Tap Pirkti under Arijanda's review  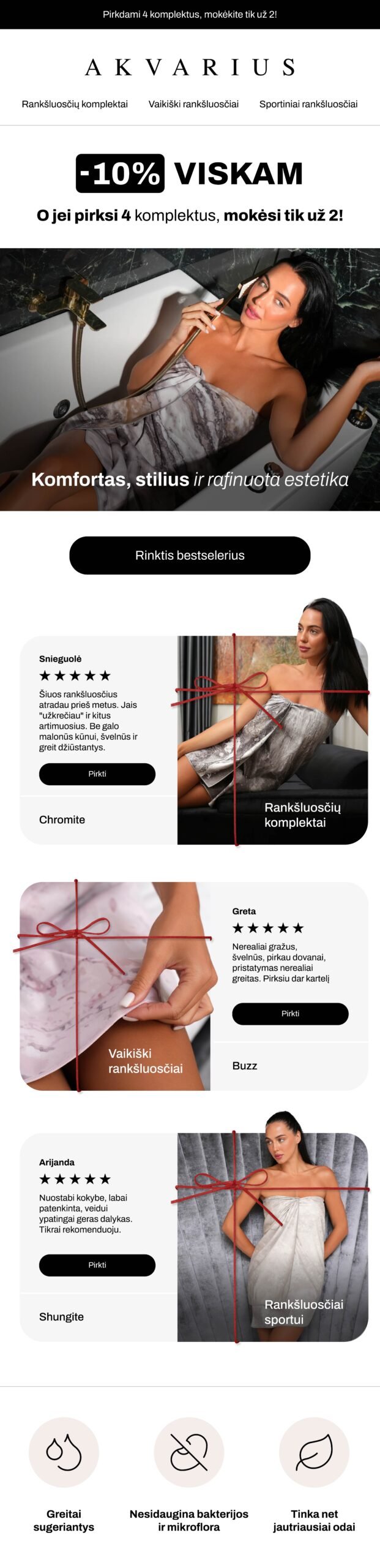coord(97,1265)
